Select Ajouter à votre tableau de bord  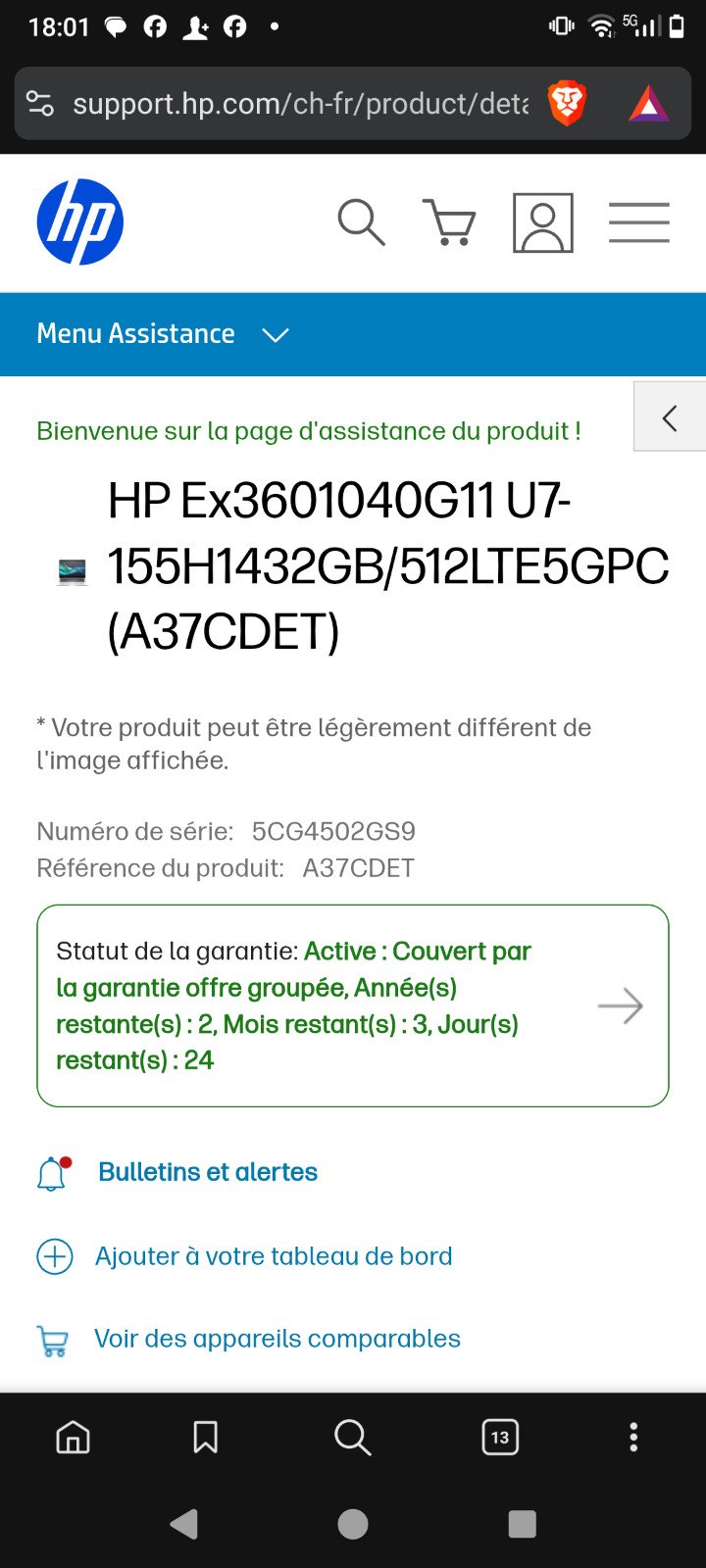(x=274, y=1256)
